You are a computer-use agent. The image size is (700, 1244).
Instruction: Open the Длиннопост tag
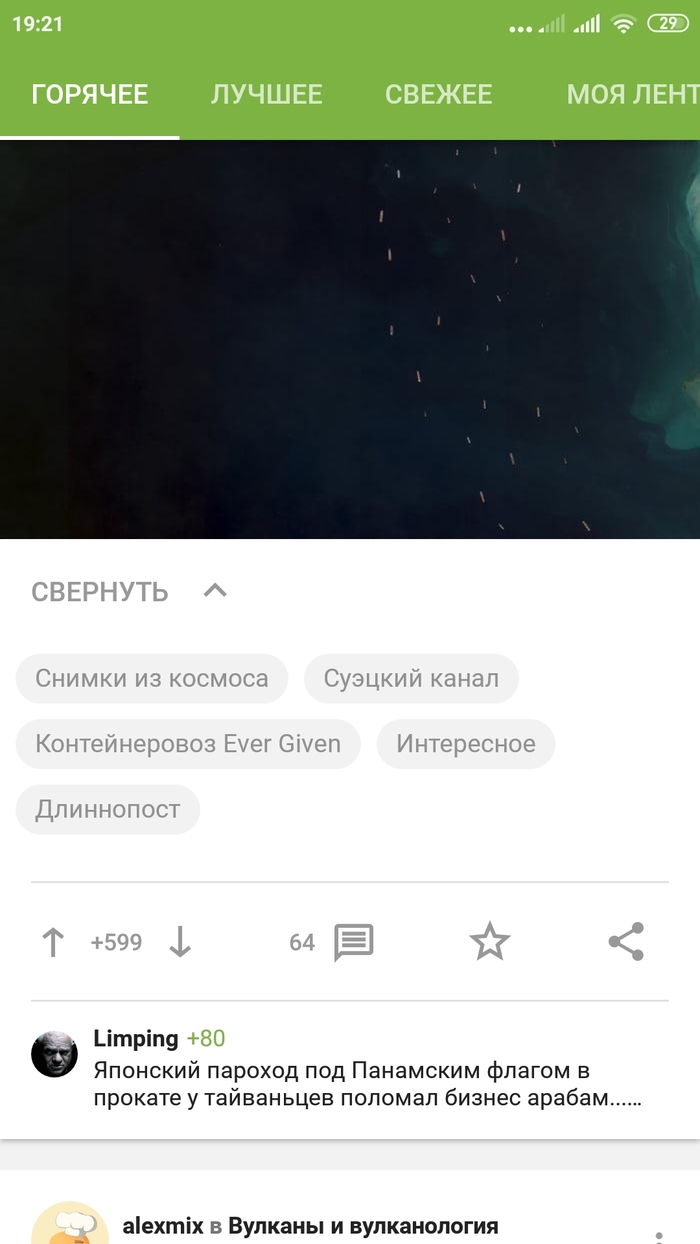click(108, 809)
